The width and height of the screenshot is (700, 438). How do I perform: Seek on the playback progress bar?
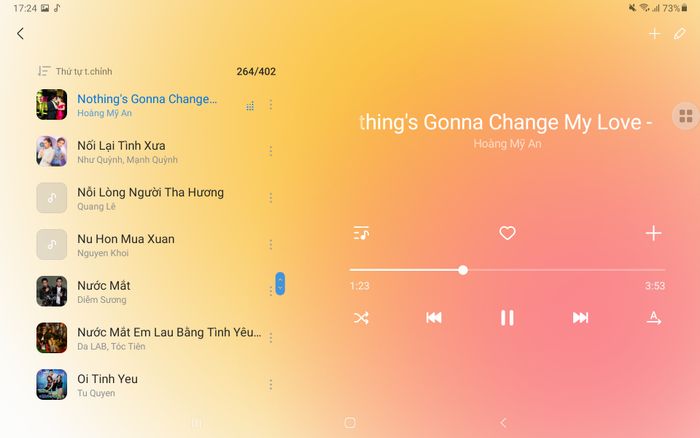pyautogui.click(x=507, y=270)
